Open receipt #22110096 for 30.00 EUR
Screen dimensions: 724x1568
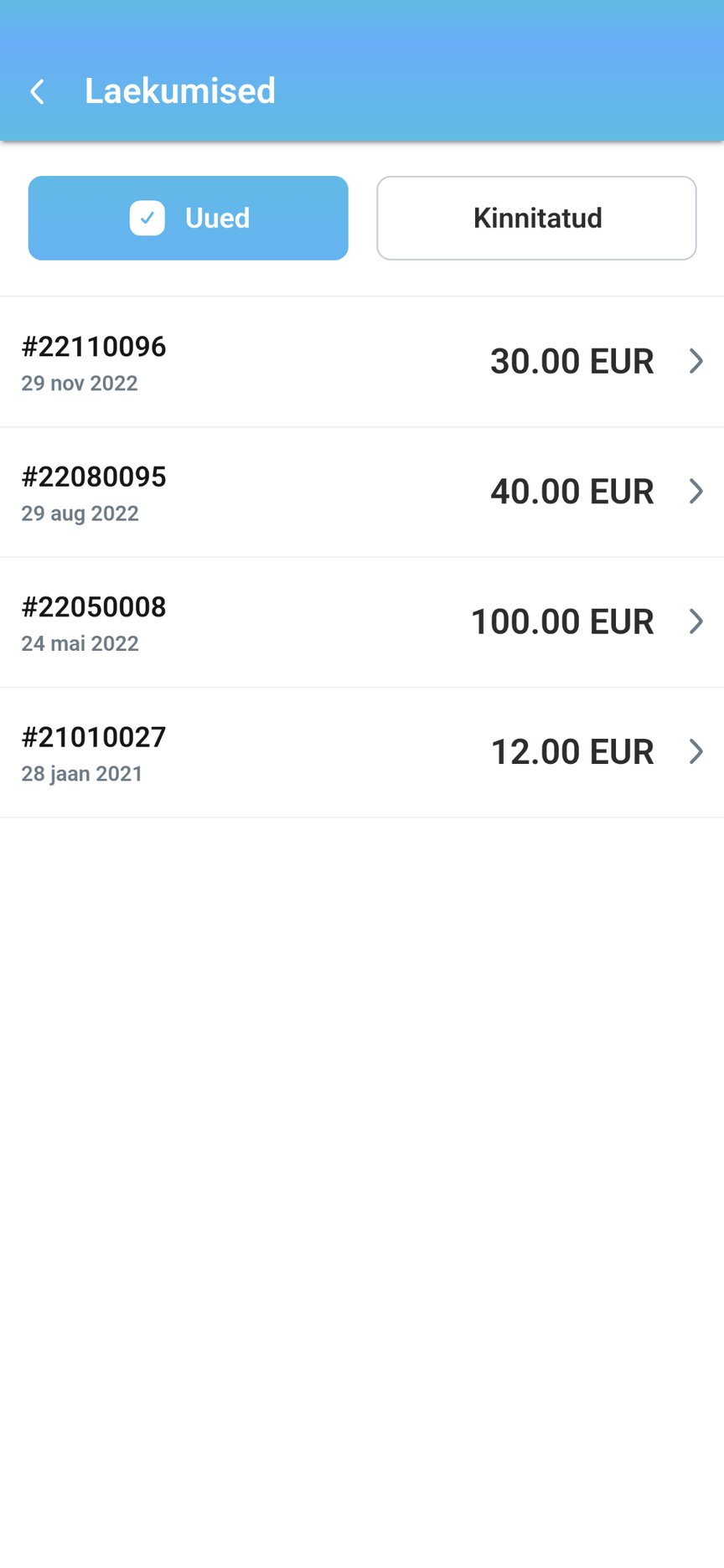pyautogui.click(x=362, y=362)
